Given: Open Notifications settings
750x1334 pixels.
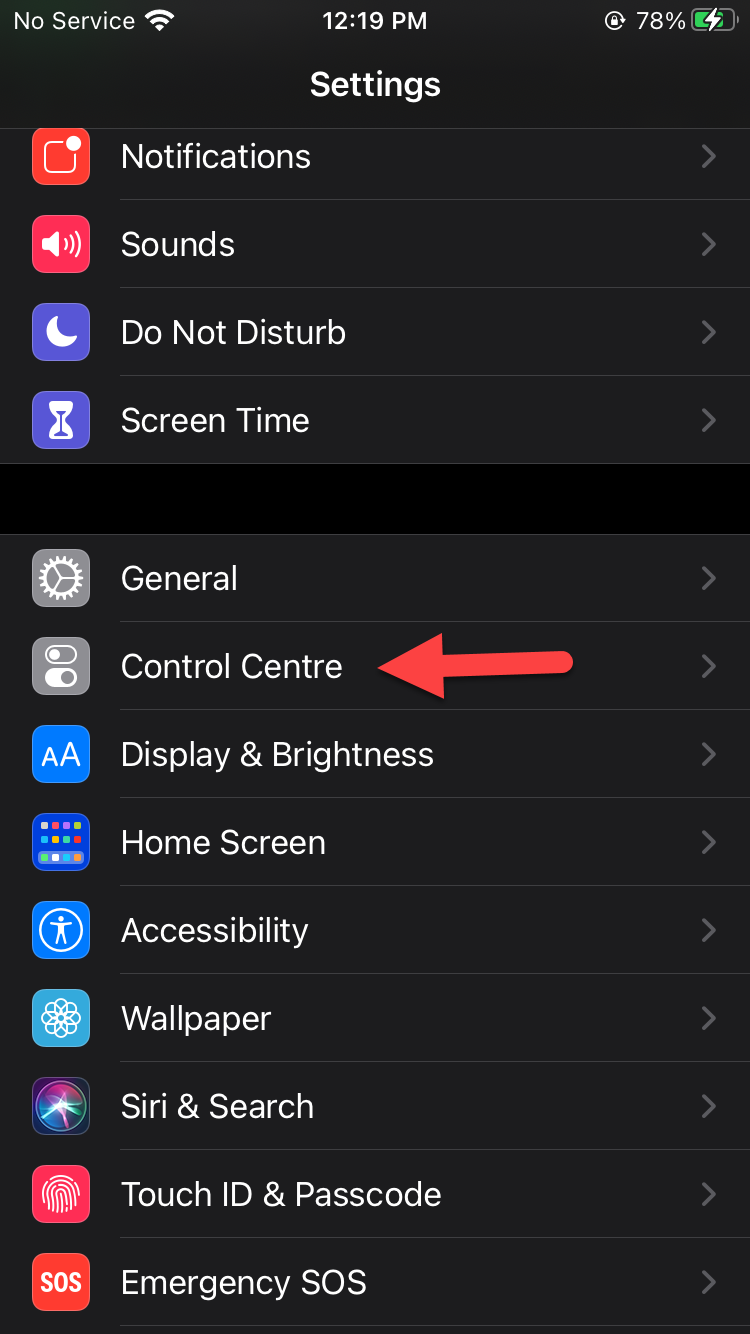Looking at the screenshot, I should coord(215,157).
